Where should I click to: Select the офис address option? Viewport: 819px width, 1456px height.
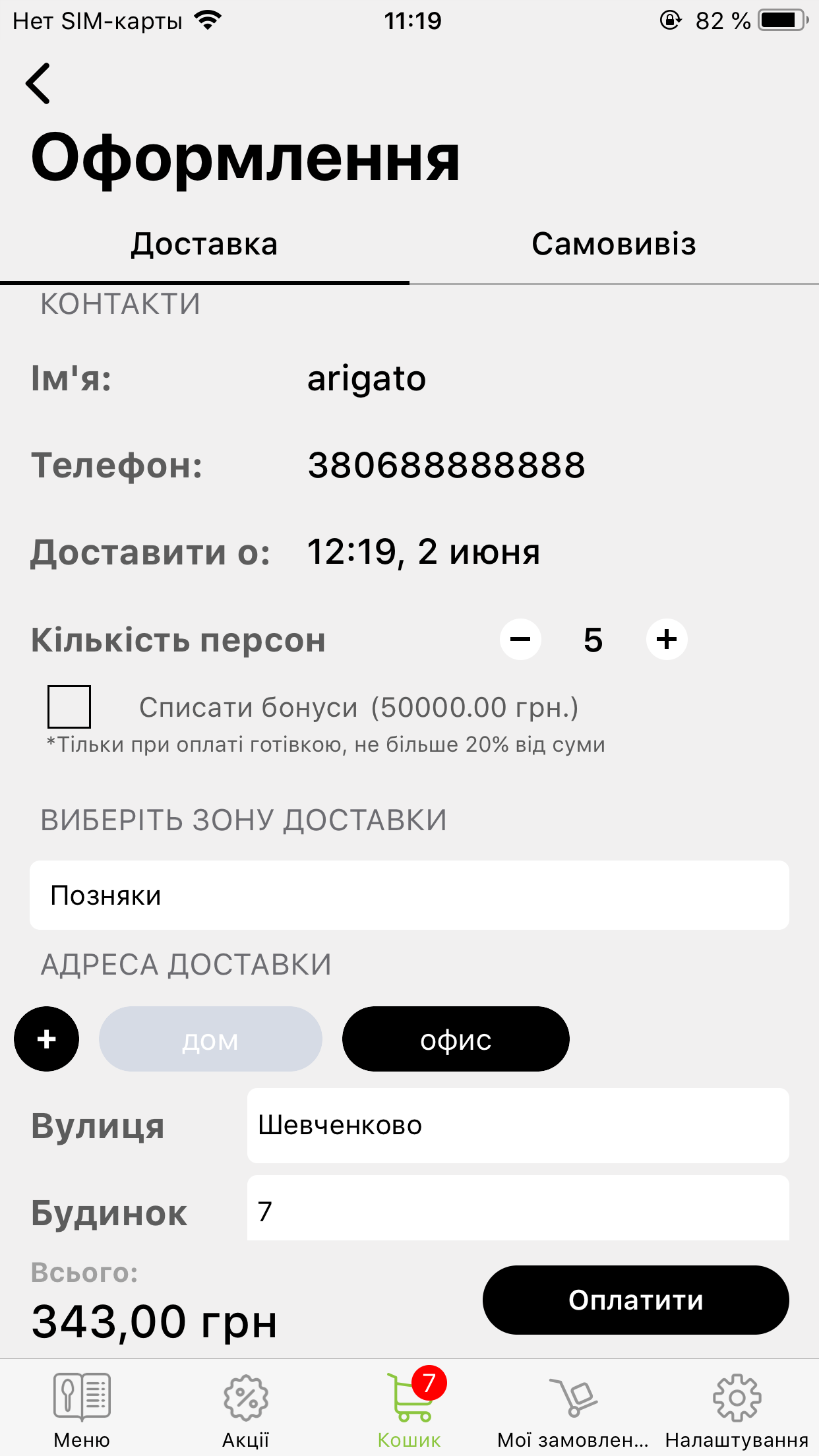point(456,1039)
